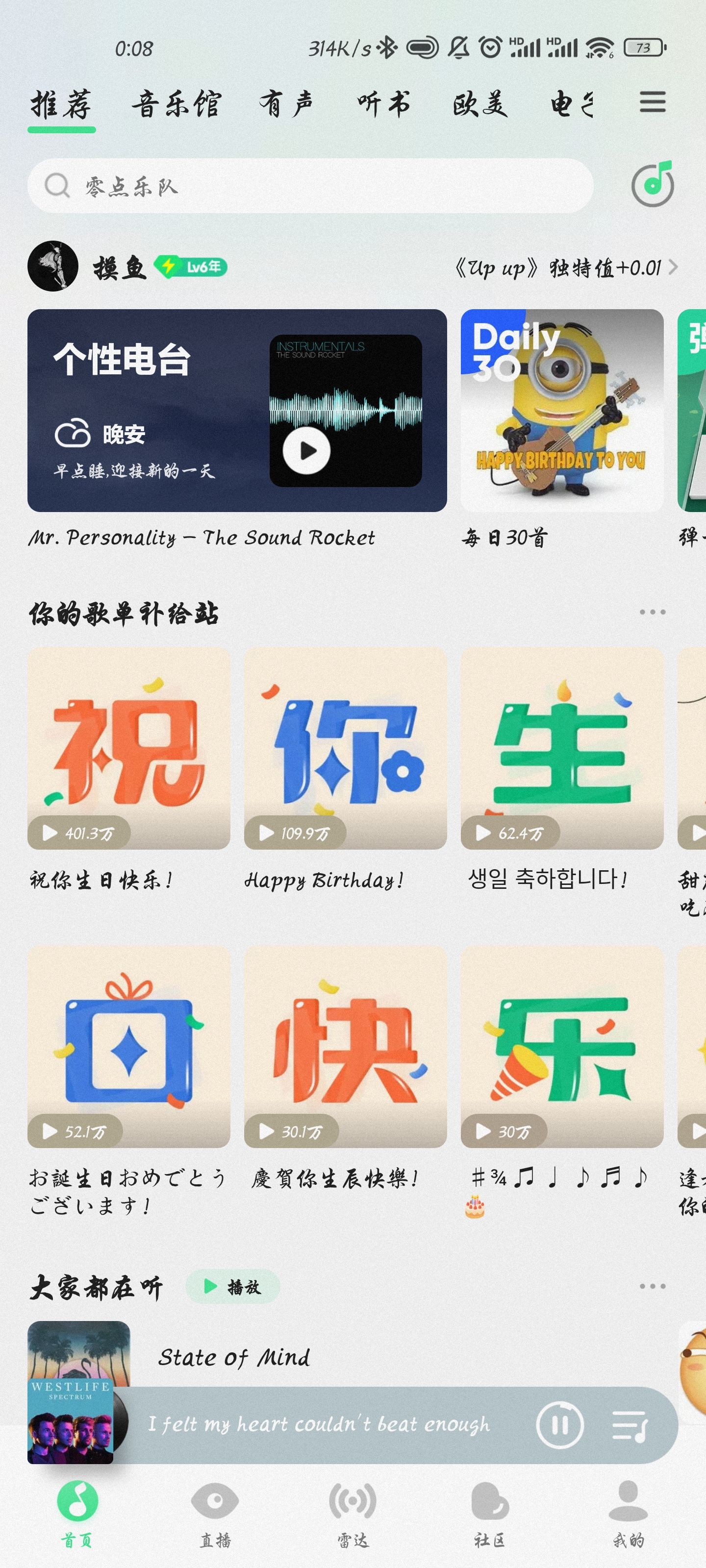
Task: Open the hamburger menu for more categories
Action: (x=652, y=102)
